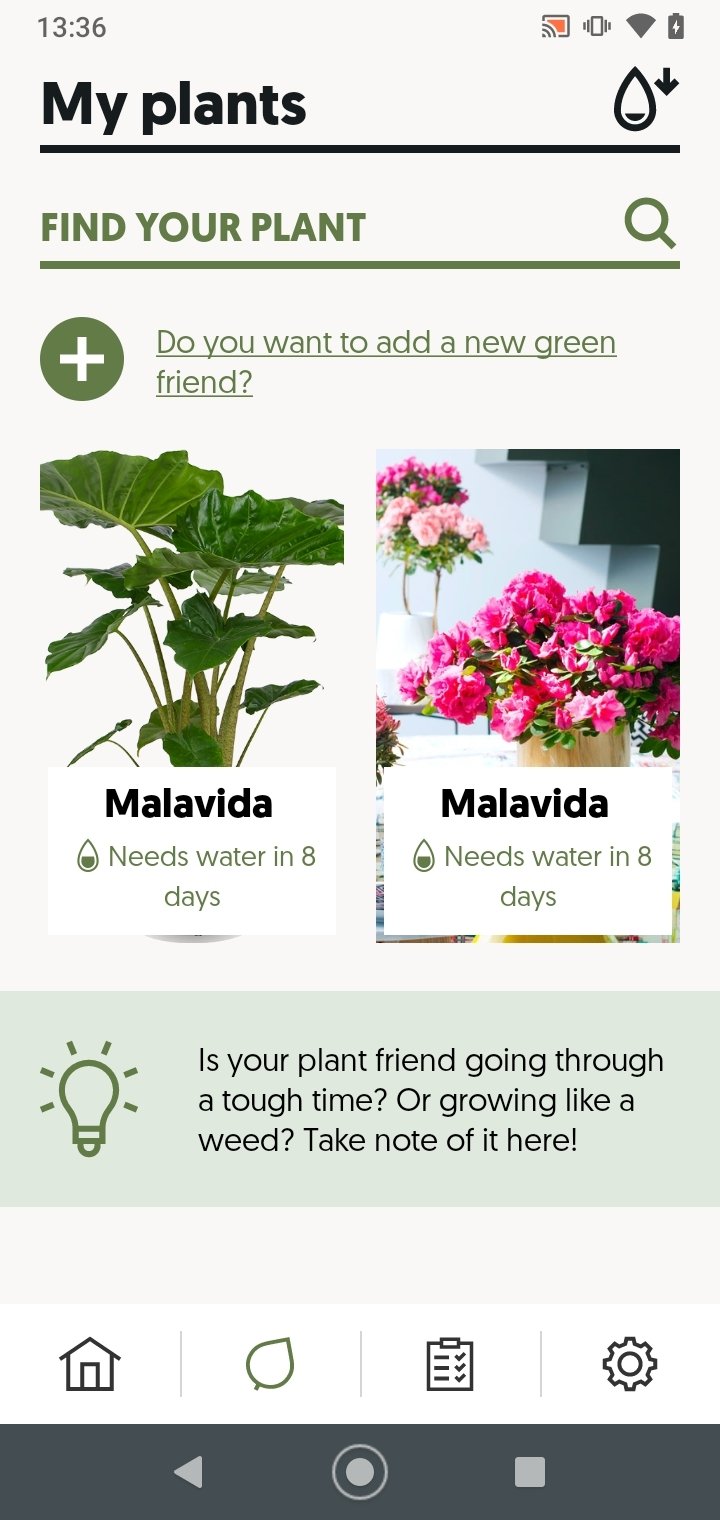The image size is (720, 1520).
Task: Tap the water drop icon beside My plants
Action: pos(646,99)
